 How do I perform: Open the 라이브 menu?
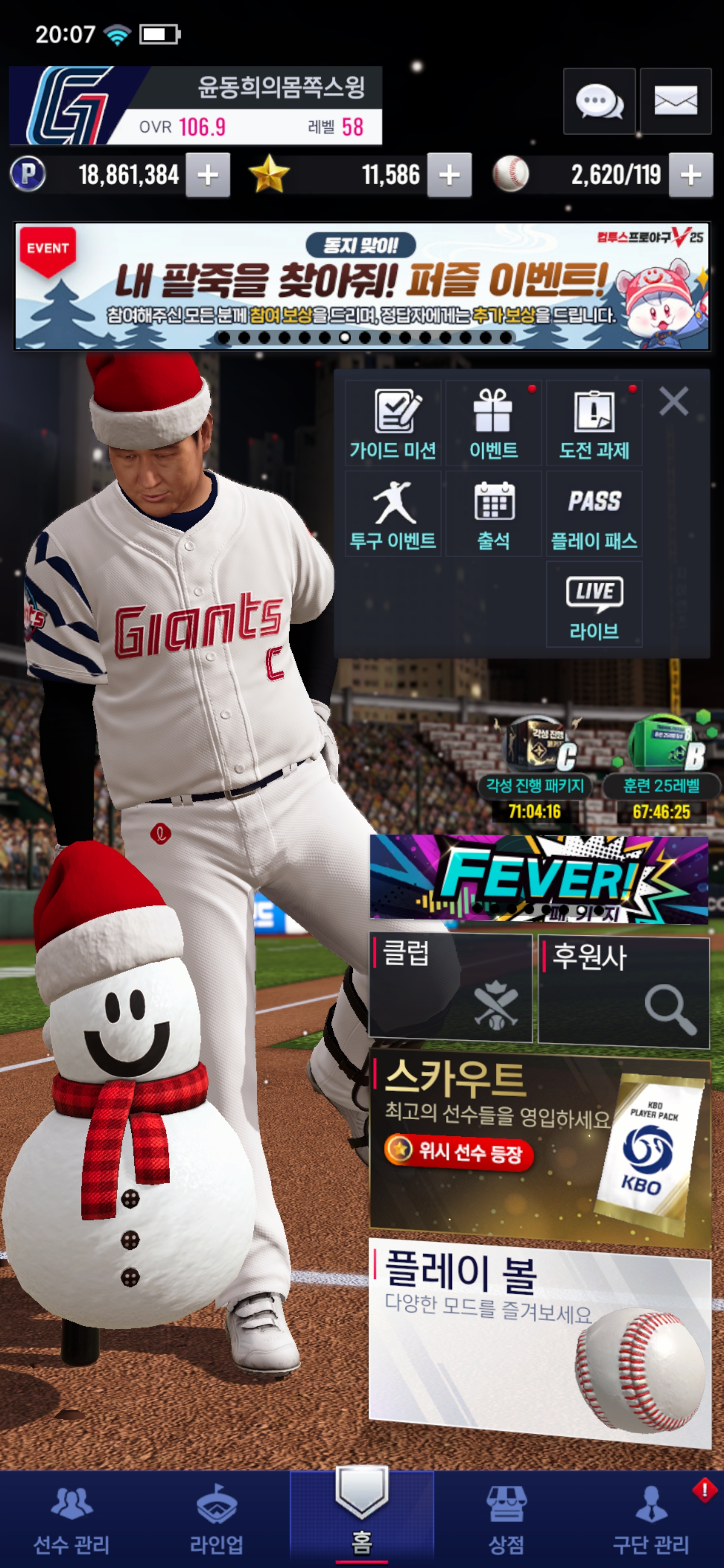[x=594, y=604]
